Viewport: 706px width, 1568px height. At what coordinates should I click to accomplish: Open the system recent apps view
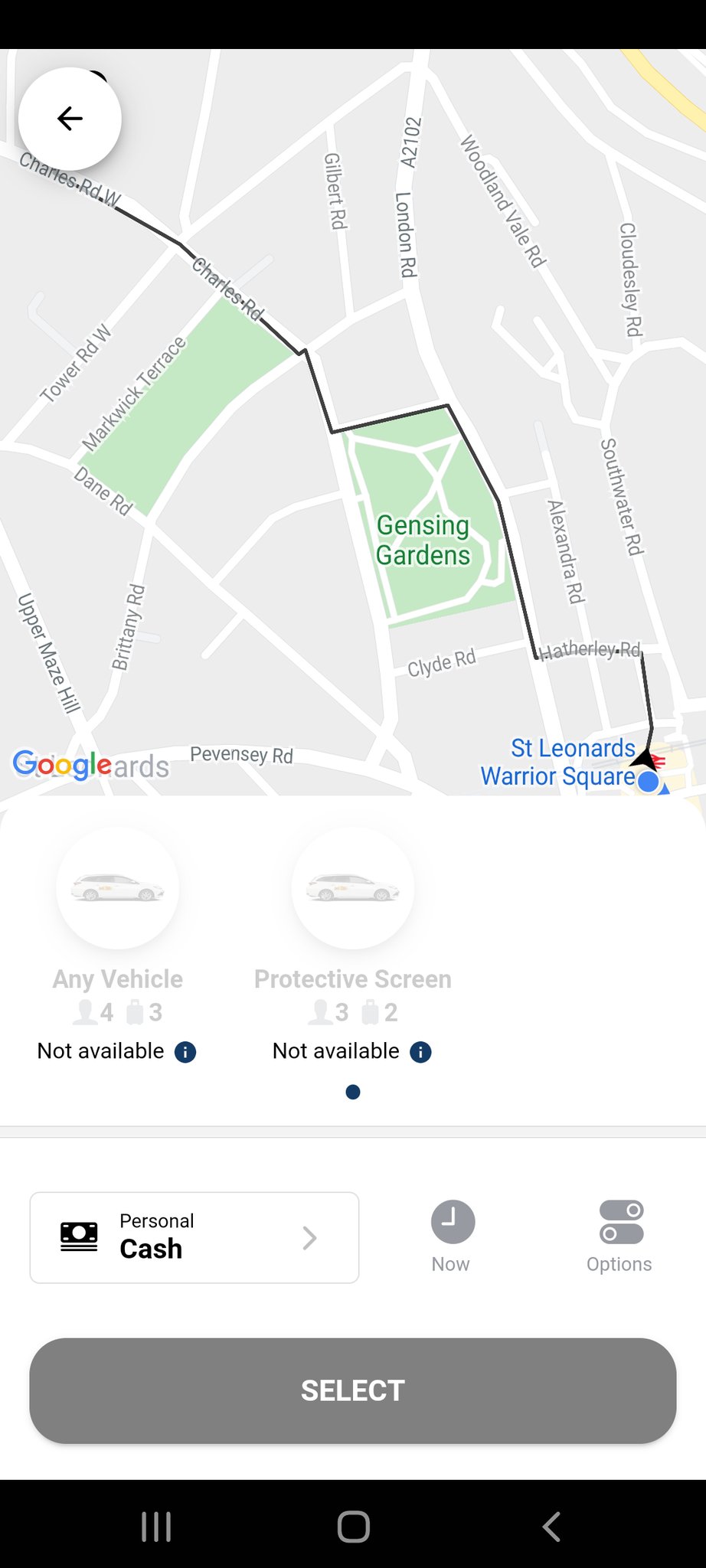click(156, 1526)
